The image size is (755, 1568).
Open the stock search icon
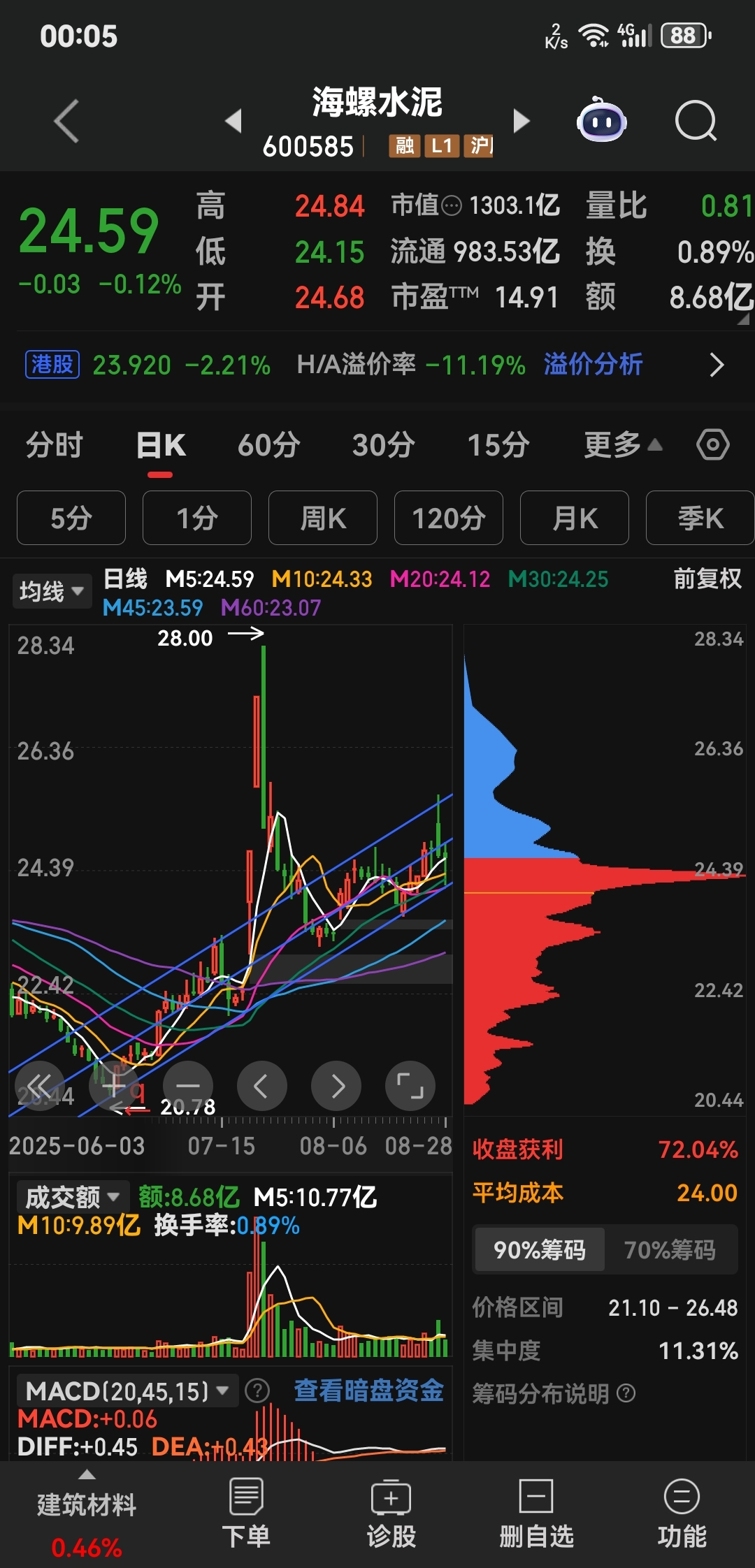pyautogui.click(x=696, y=121)
